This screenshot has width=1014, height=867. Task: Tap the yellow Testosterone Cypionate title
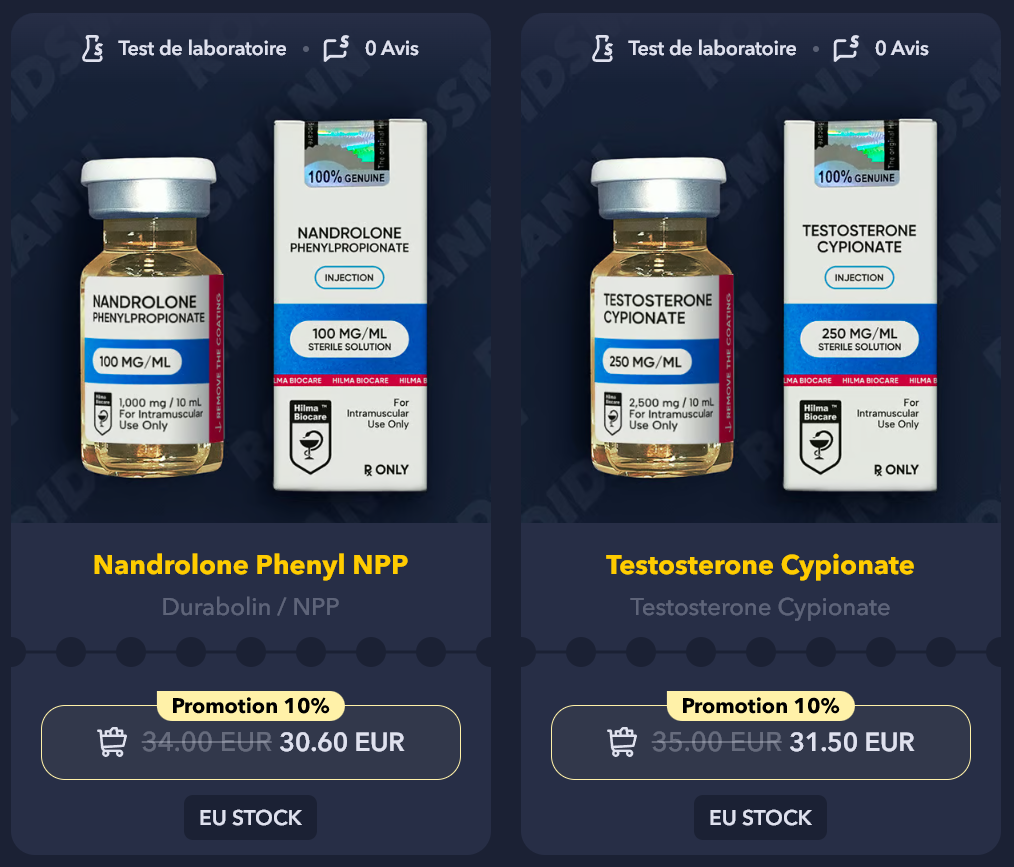pos(760,565)
